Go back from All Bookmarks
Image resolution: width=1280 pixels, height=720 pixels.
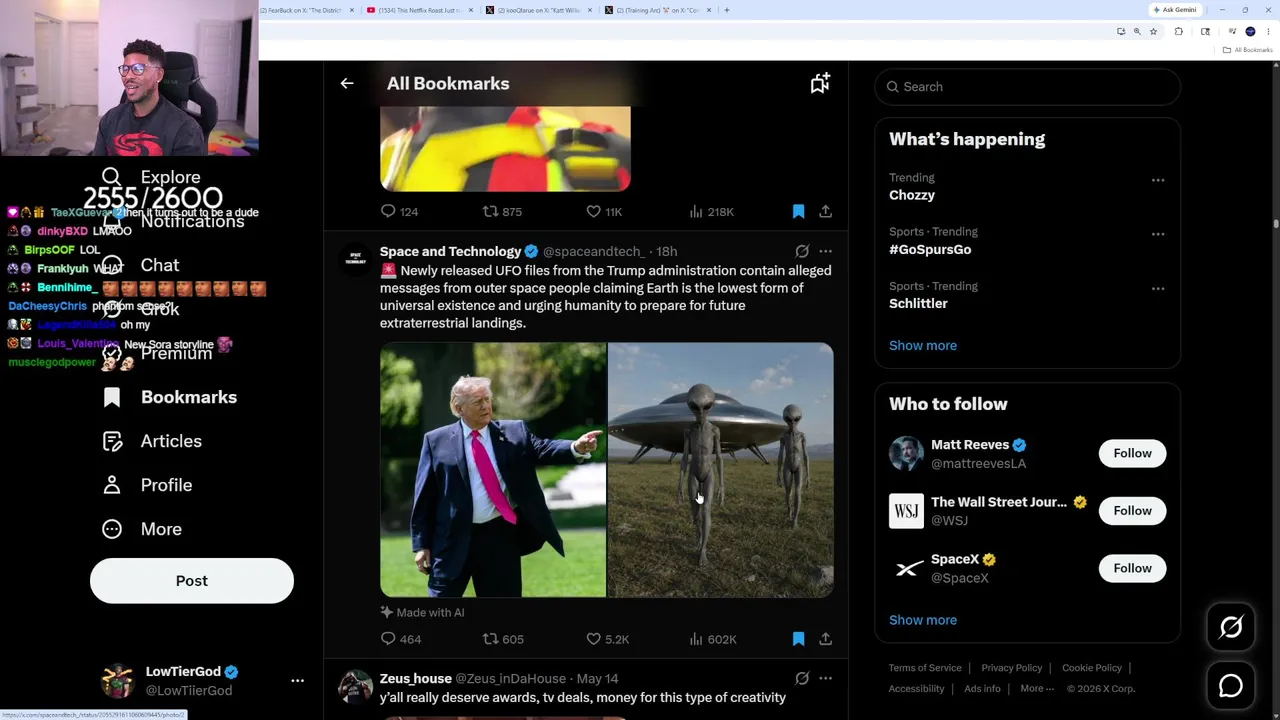point(347,84)
